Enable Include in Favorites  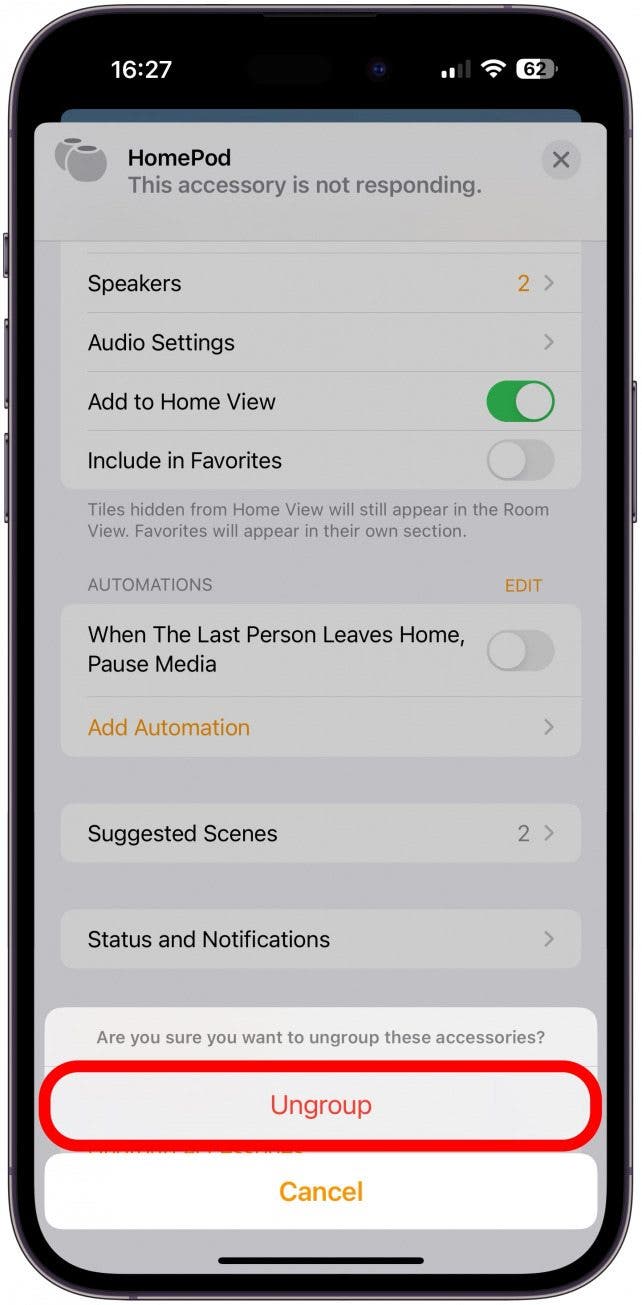tap(519, 461)
